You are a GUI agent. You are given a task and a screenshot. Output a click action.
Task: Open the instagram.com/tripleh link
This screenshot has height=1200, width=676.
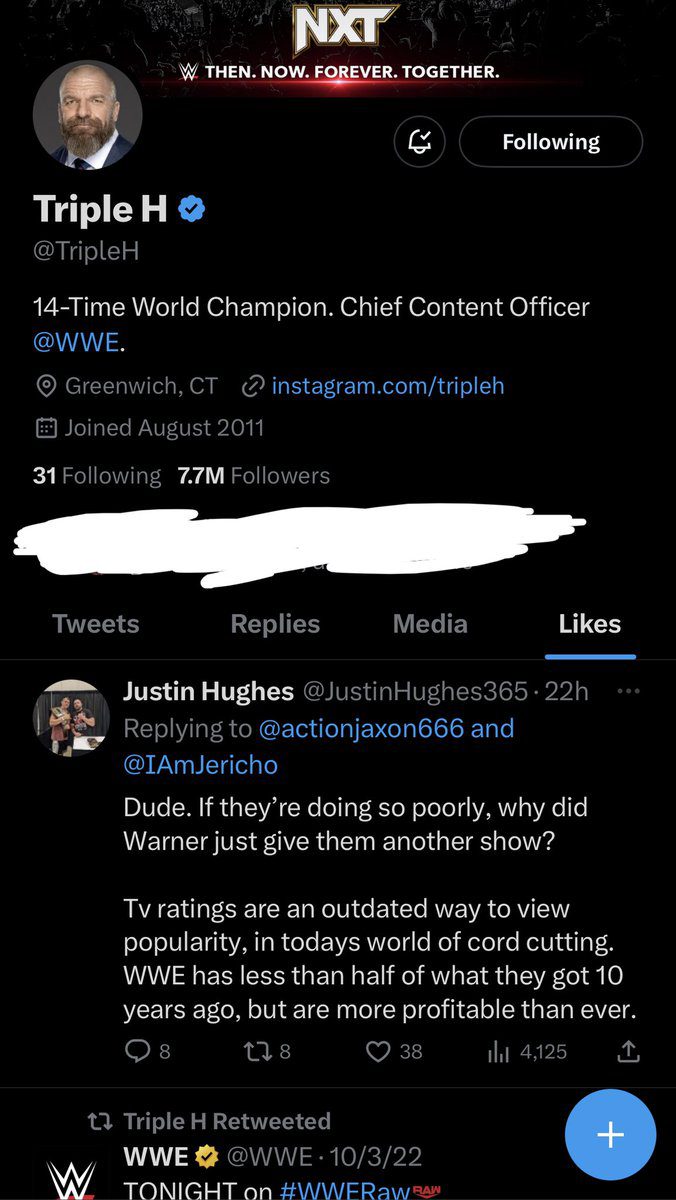pyautogui.click(x=388, y=385)
